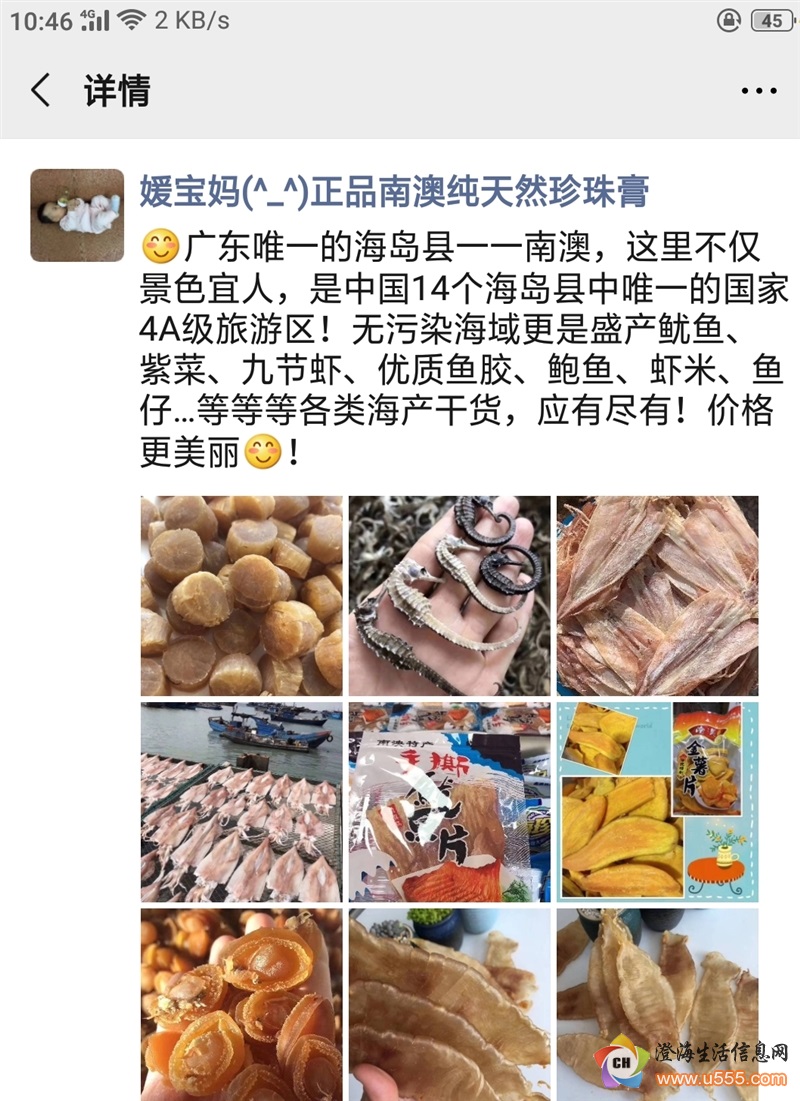The image size is (800, 1101).
Task: Open the poster's profile avatar
Action: (77, 215)
